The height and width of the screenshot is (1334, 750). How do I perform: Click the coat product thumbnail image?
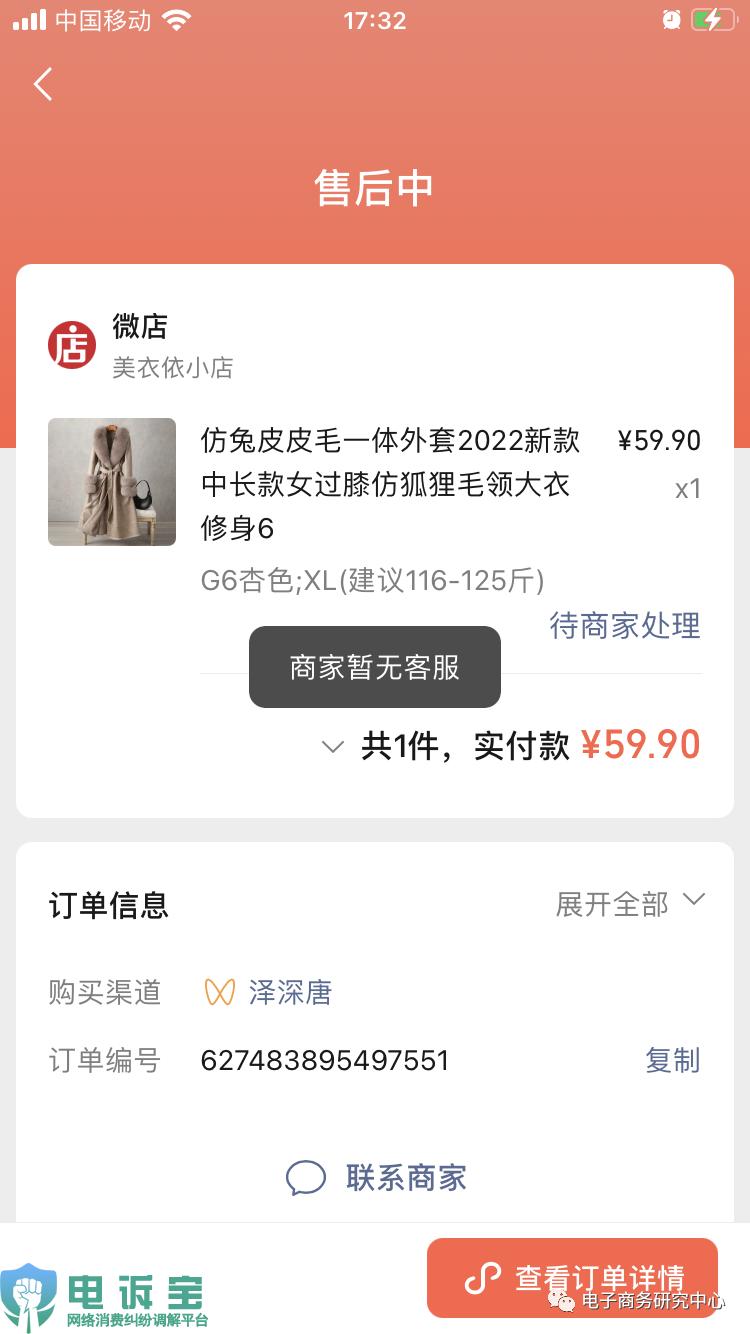coord(111,481)
